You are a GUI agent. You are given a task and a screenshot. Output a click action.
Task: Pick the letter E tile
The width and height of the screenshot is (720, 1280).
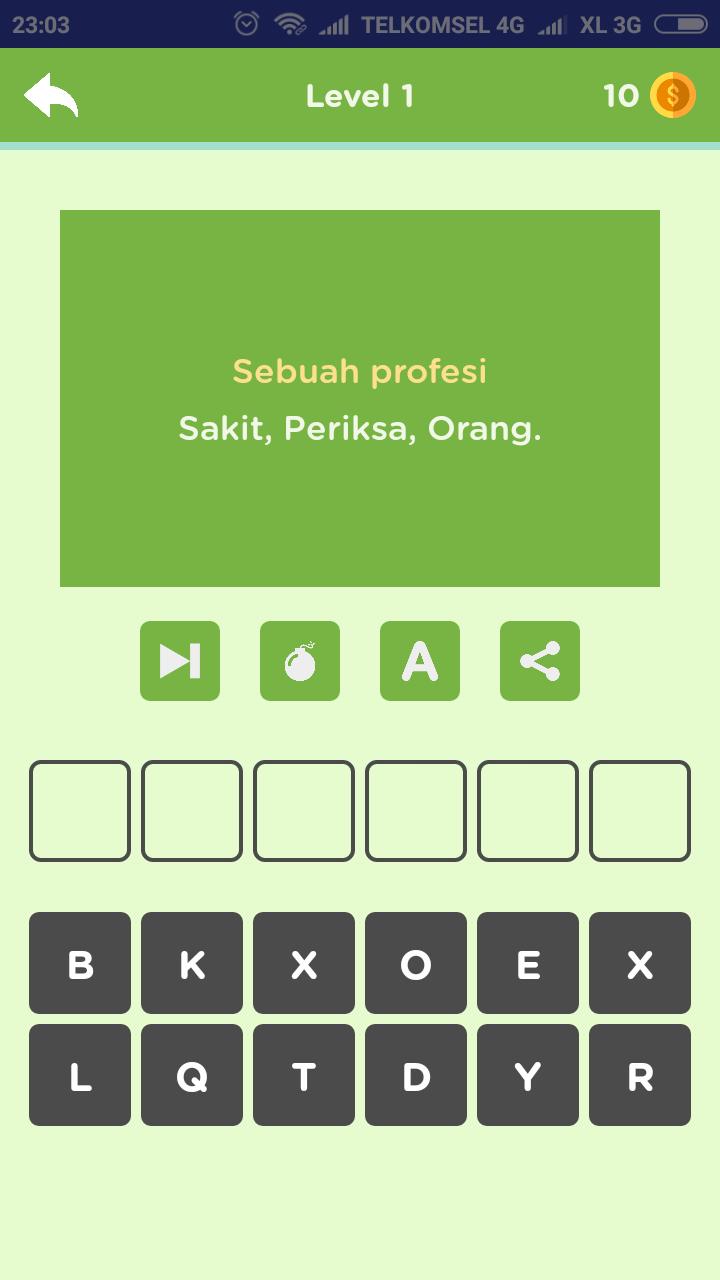527,963
